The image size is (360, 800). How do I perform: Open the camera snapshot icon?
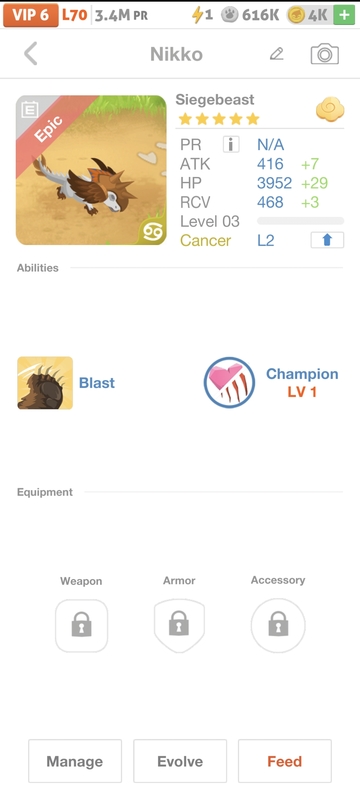click(324, 54)
